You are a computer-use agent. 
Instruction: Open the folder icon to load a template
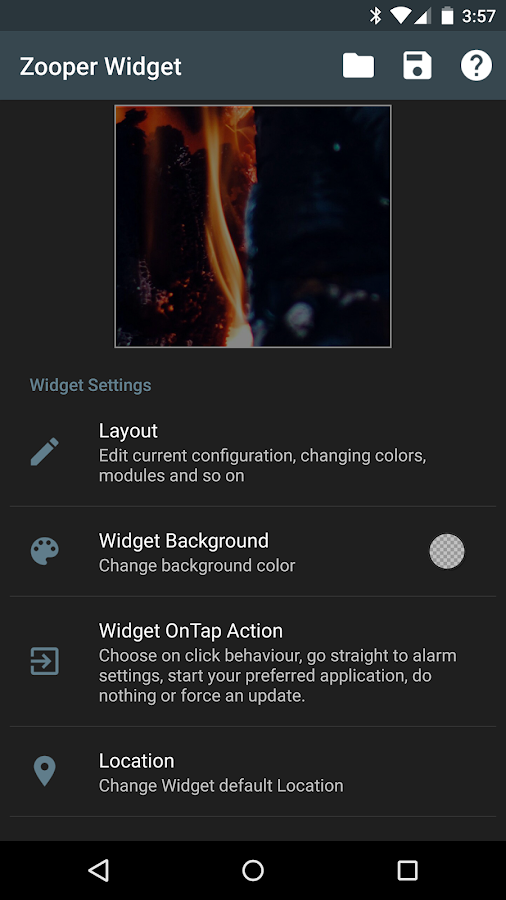pos(358,65)
